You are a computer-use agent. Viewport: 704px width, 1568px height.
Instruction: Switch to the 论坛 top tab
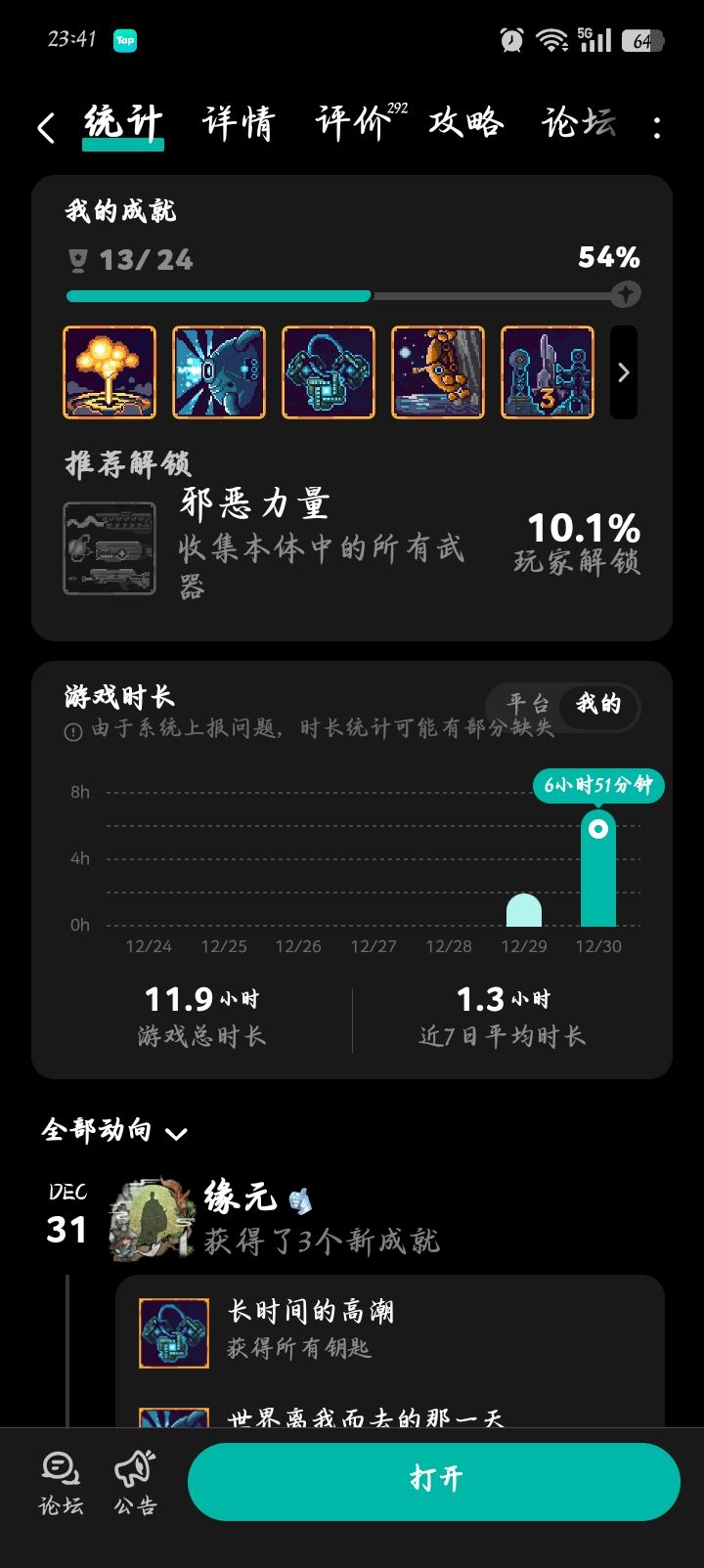click(x=579, y=124)
